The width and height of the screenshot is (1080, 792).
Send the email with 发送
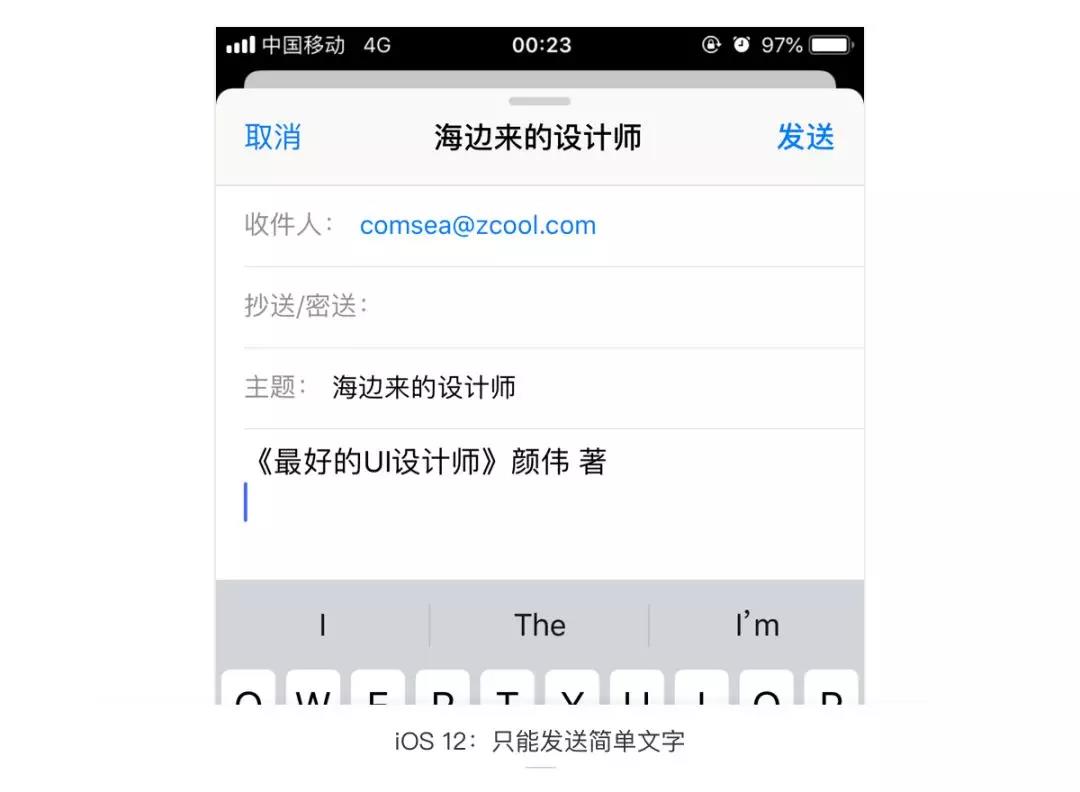[805, 137]
